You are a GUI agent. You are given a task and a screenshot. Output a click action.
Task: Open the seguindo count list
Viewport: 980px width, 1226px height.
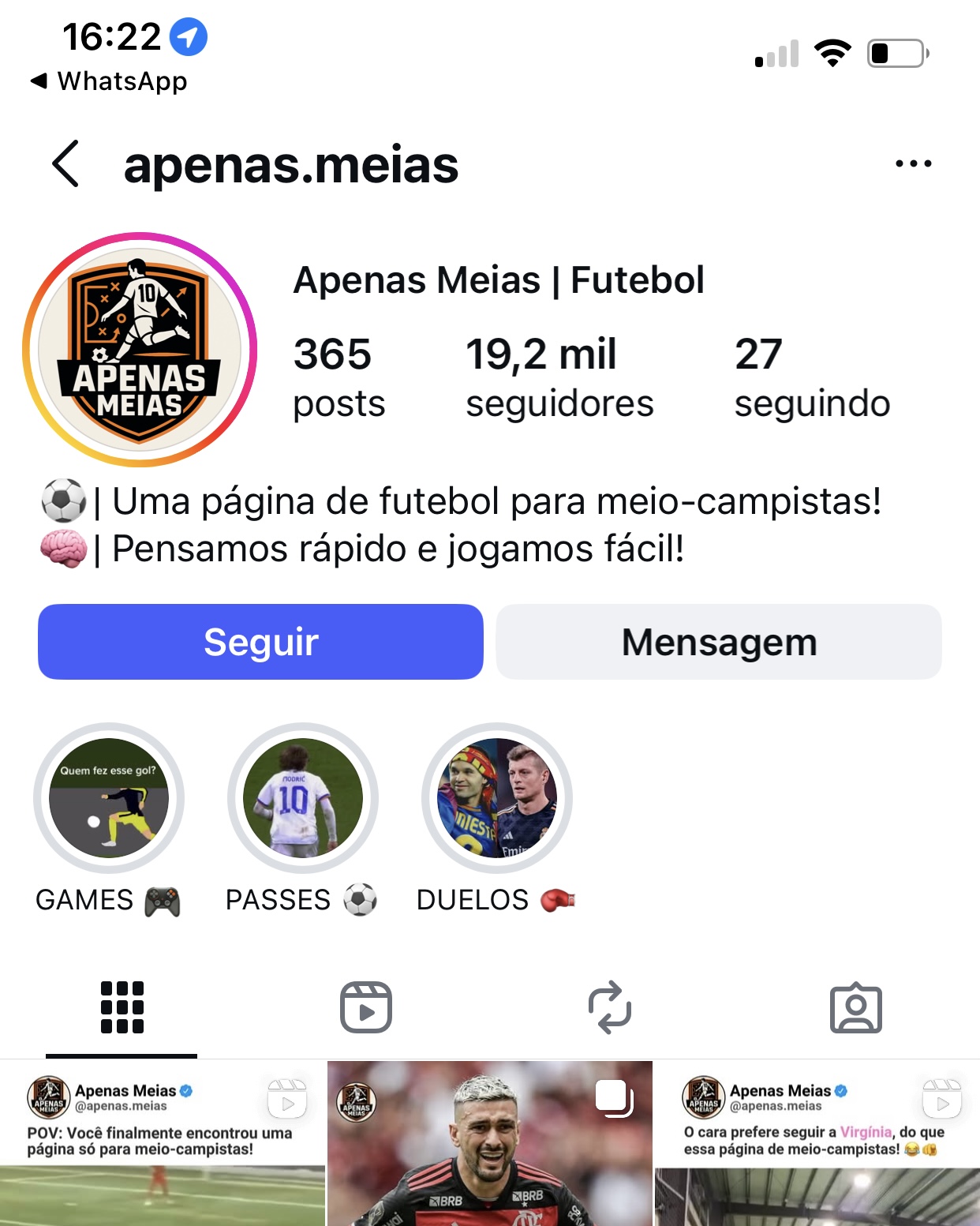(x=812, y=377)
